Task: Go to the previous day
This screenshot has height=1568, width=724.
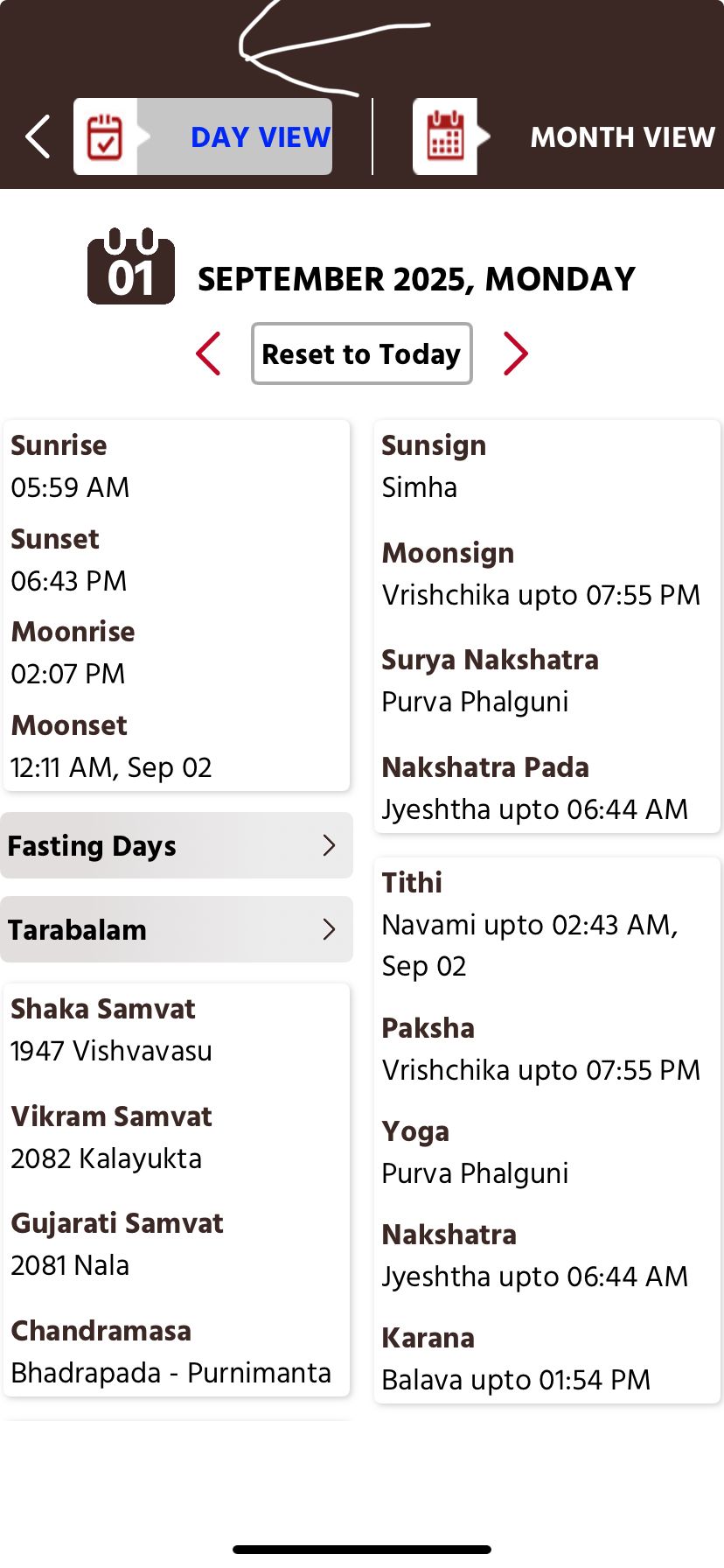Action: 208,353
